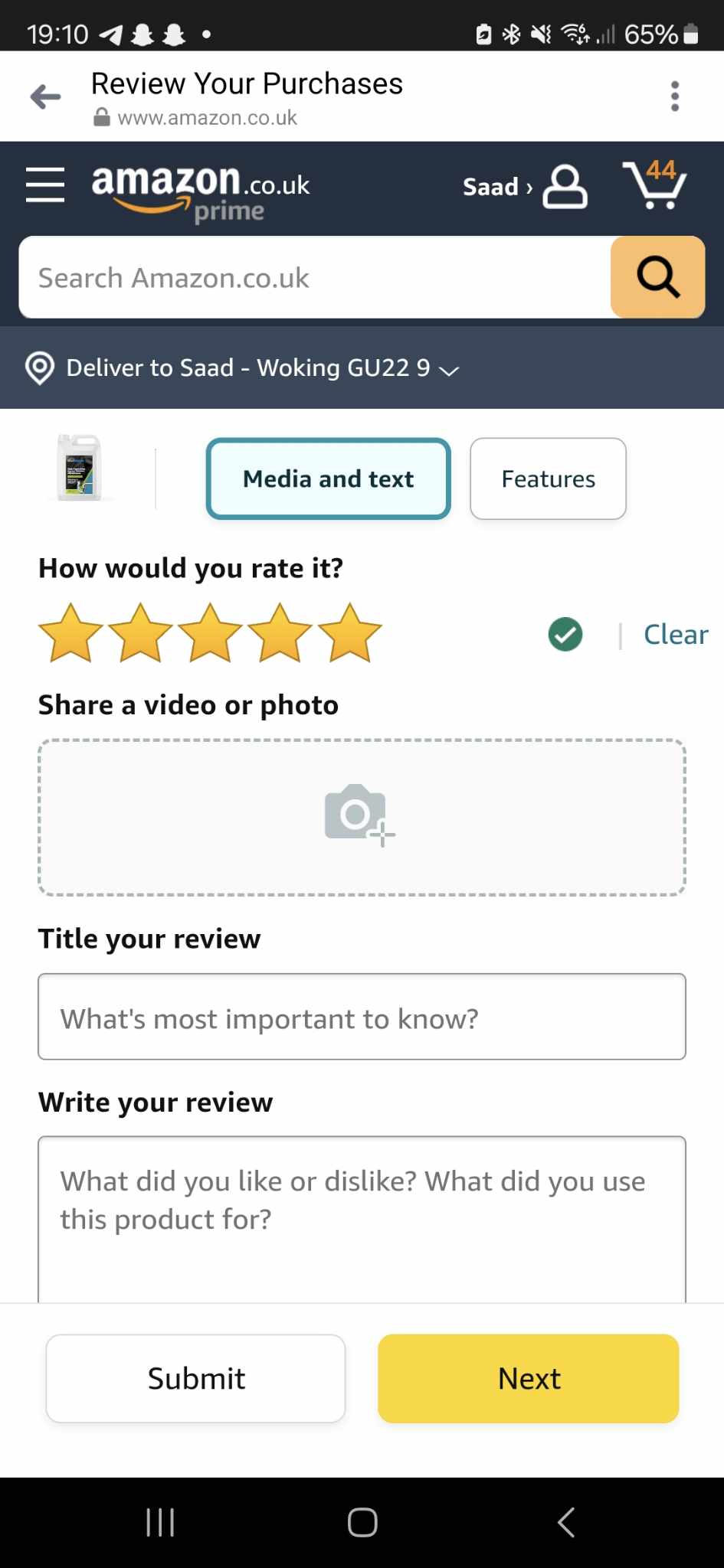
Task: Enter a title for your review
Action: [362, 1017]
